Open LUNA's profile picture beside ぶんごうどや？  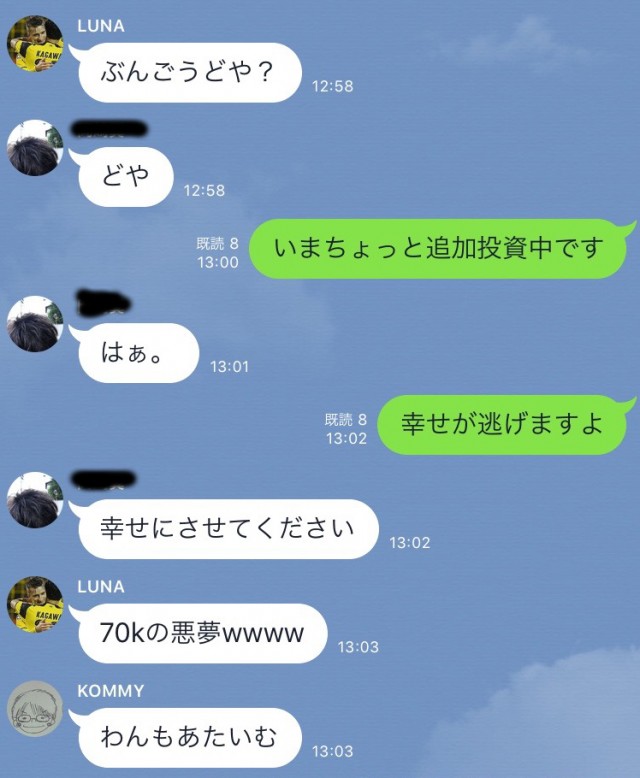(35, 43)
